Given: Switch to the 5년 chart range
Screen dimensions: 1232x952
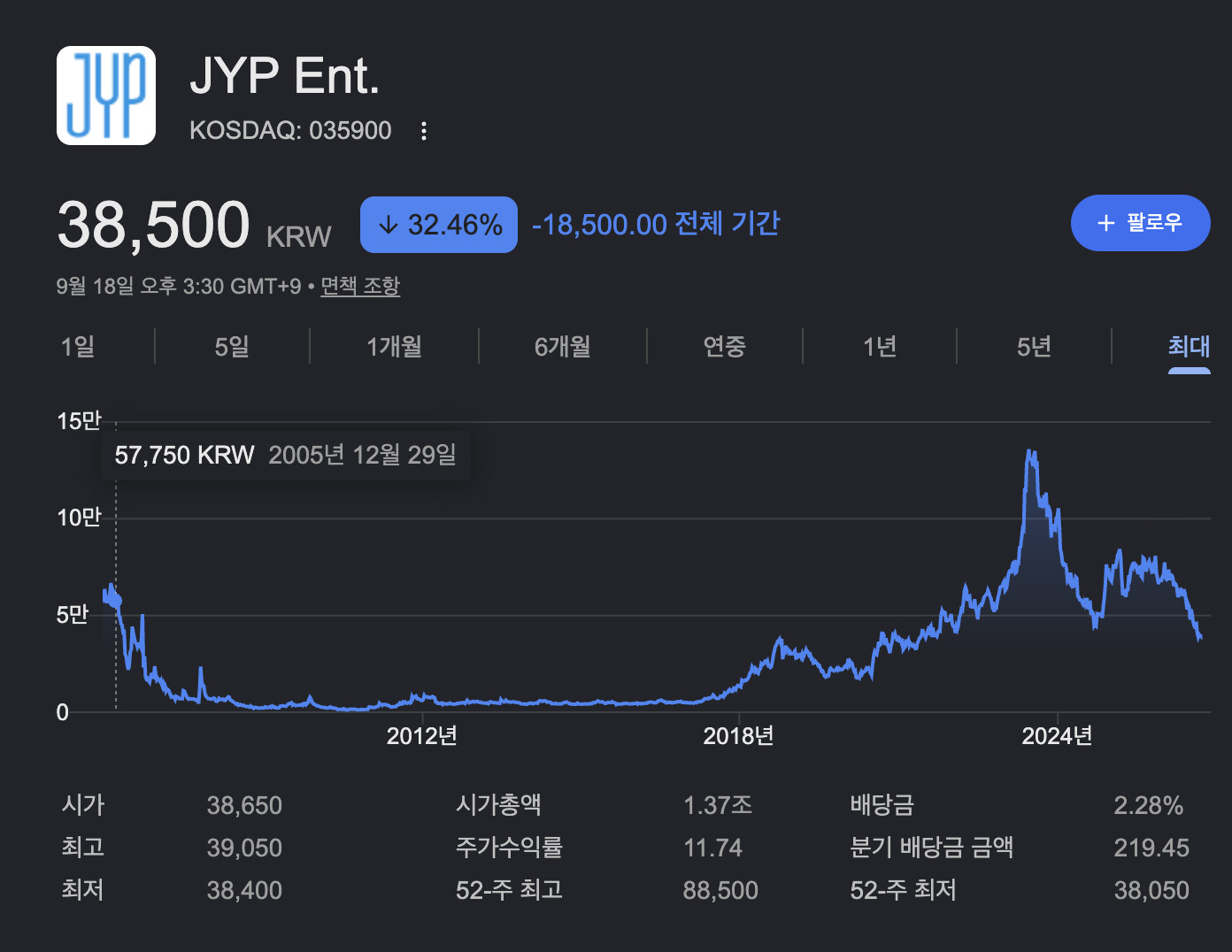Looking at the screenshot, I should pyautogui.click(x=1034, y=346).
